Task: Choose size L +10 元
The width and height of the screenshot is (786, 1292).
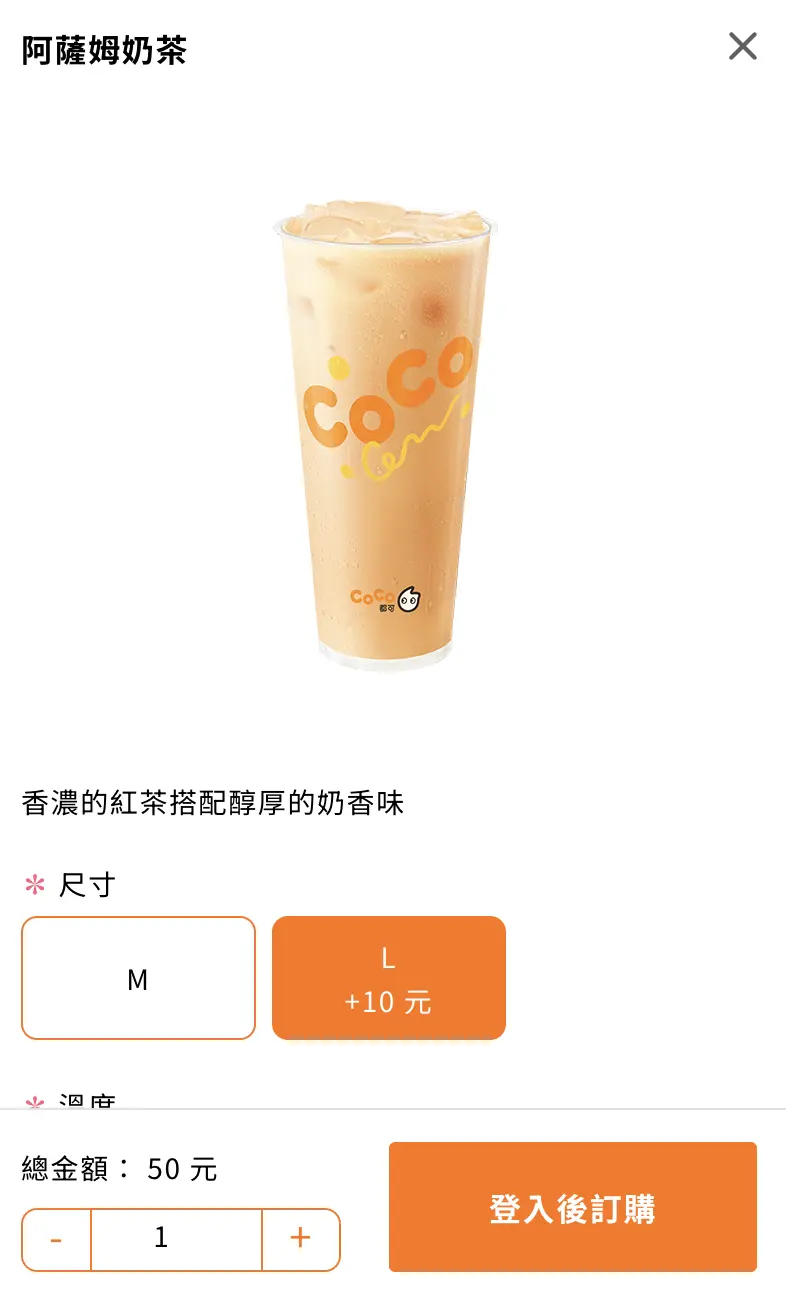Action: [x=389, y=978]
